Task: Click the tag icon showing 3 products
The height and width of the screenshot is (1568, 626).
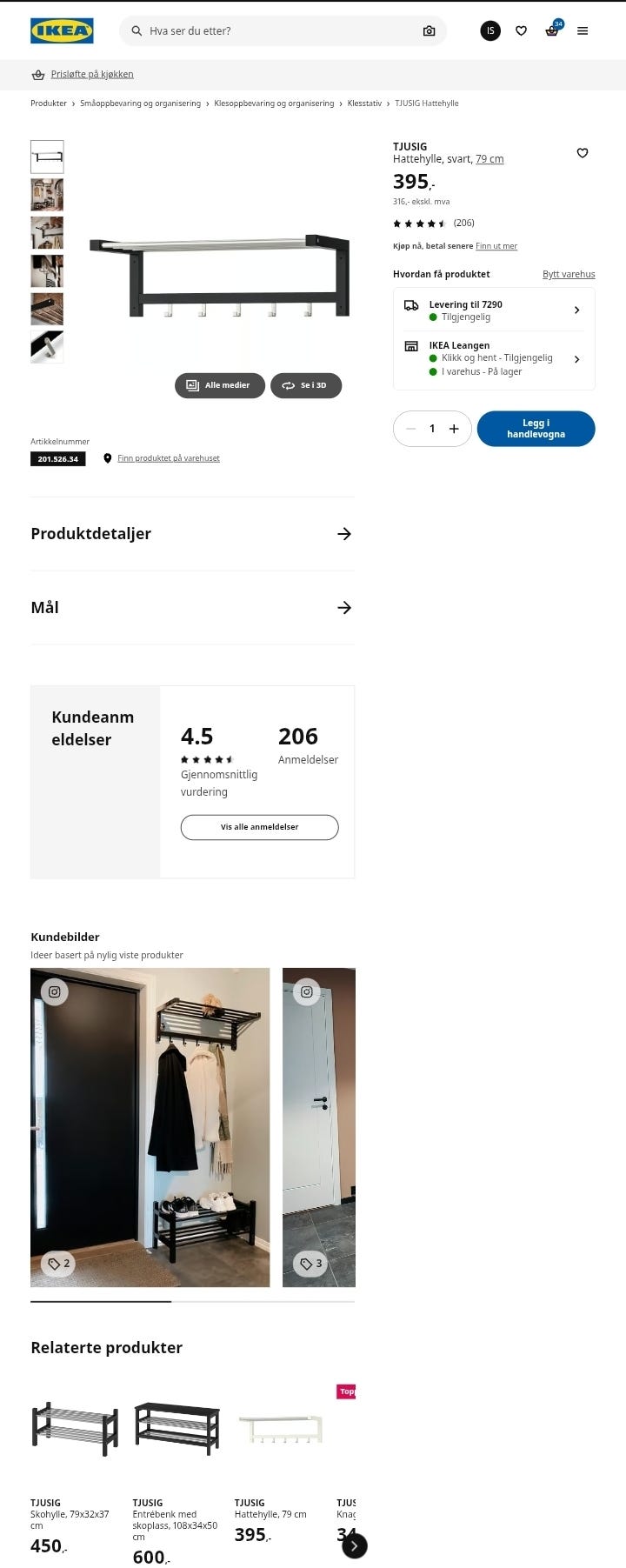Action: pos(310,1264)
